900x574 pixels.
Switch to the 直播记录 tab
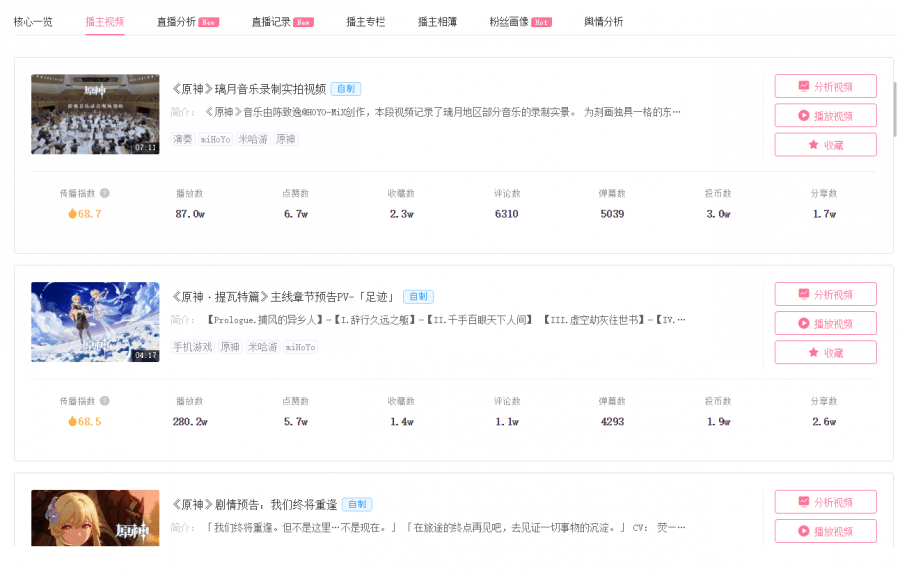(x=270, y=21)
